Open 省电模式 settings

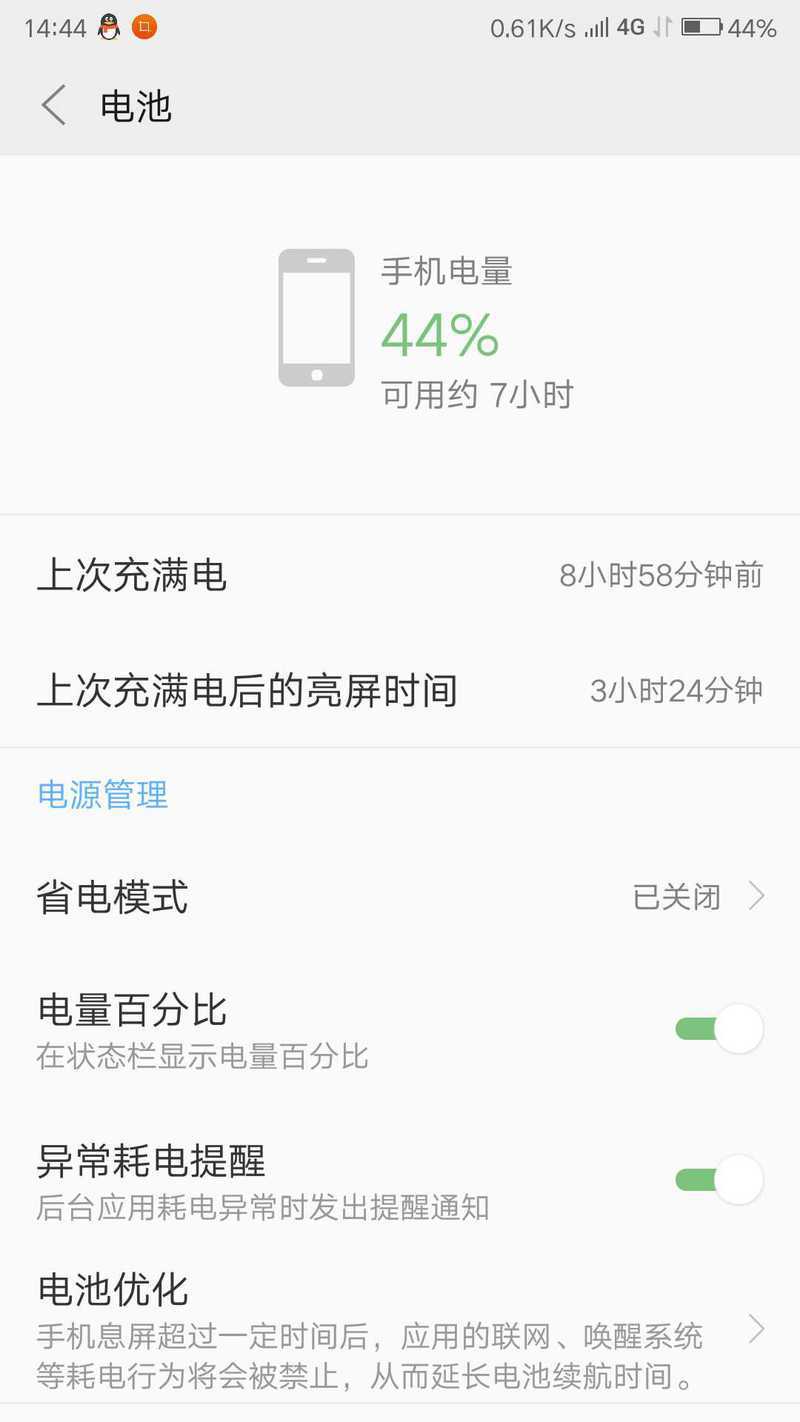(x=400, y=896)
